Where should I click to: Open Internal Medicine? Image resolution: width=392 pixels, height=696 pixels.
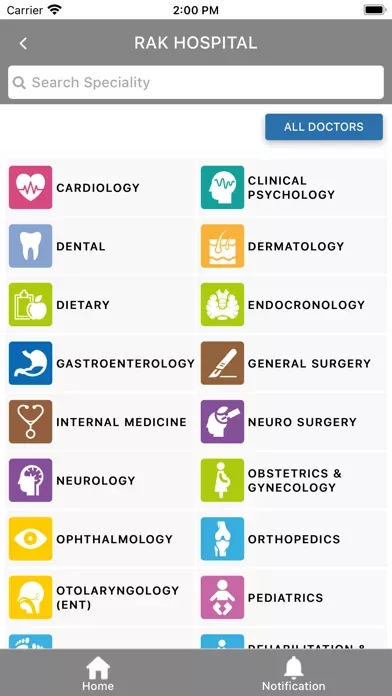[x=100, y=422]
